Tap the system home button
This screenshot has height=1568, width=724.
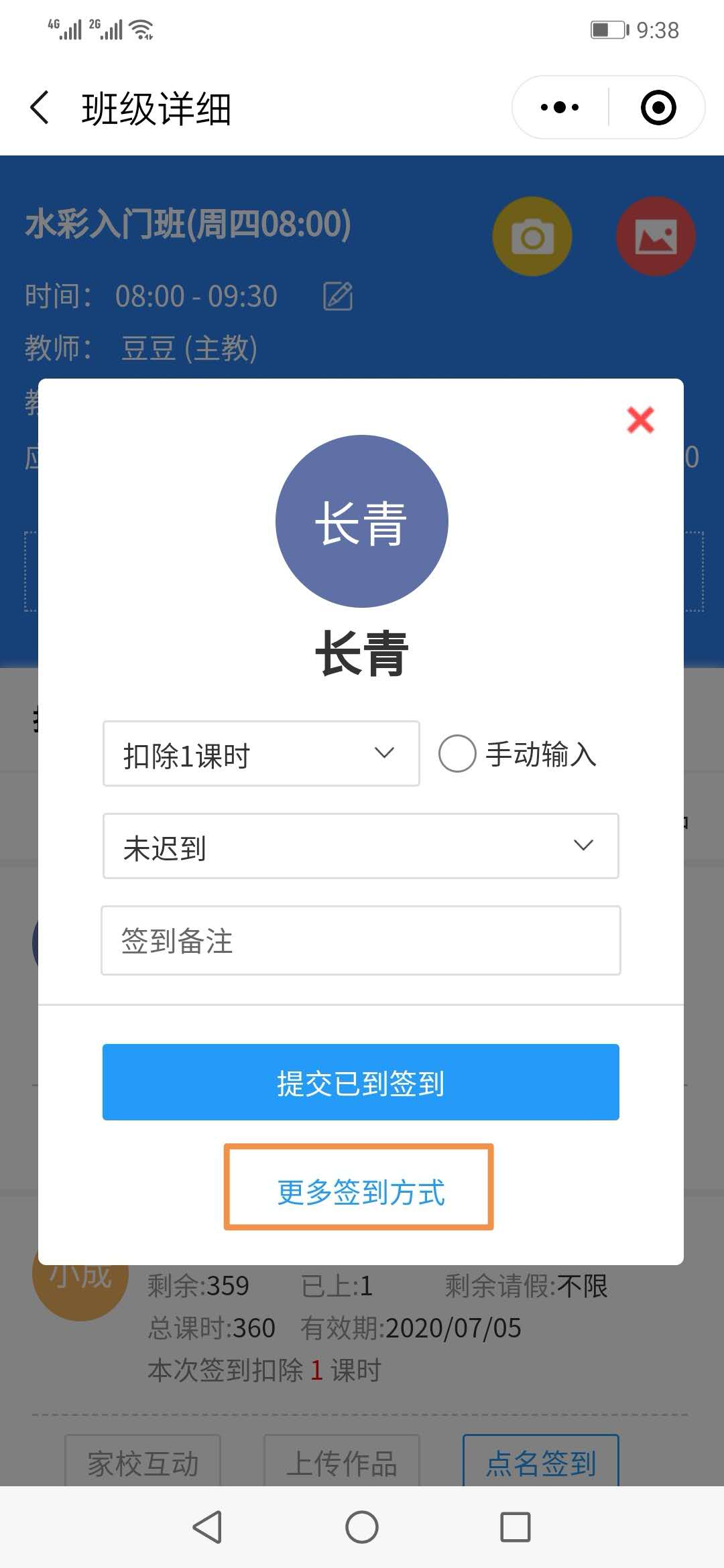(362, 1527)
